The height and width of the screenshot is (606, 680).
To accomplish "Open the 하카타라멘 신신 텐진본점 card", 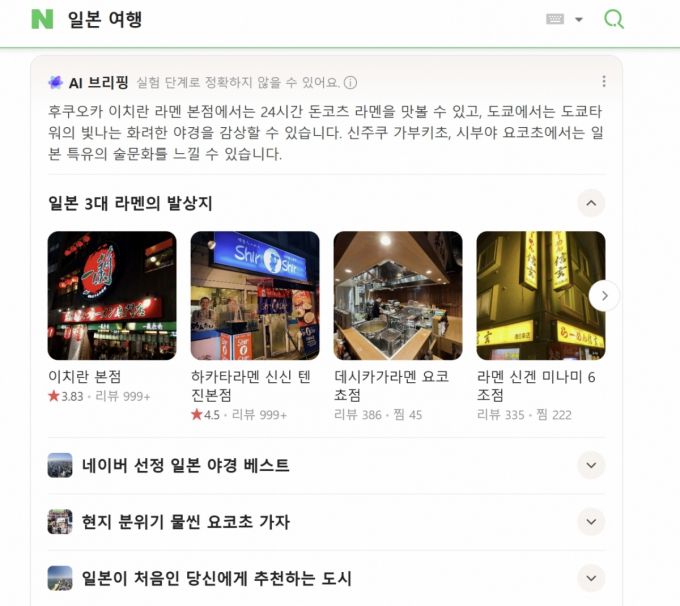I will (255, 296).
